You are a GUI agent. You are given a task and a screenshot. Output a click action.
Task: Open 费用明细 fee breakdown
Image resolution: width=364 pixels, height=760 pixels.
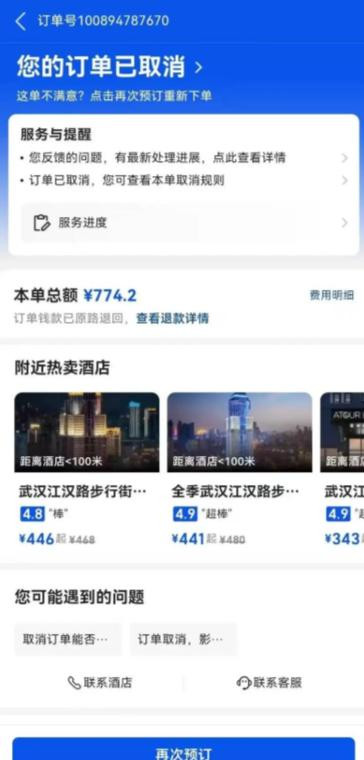point(332,295)
